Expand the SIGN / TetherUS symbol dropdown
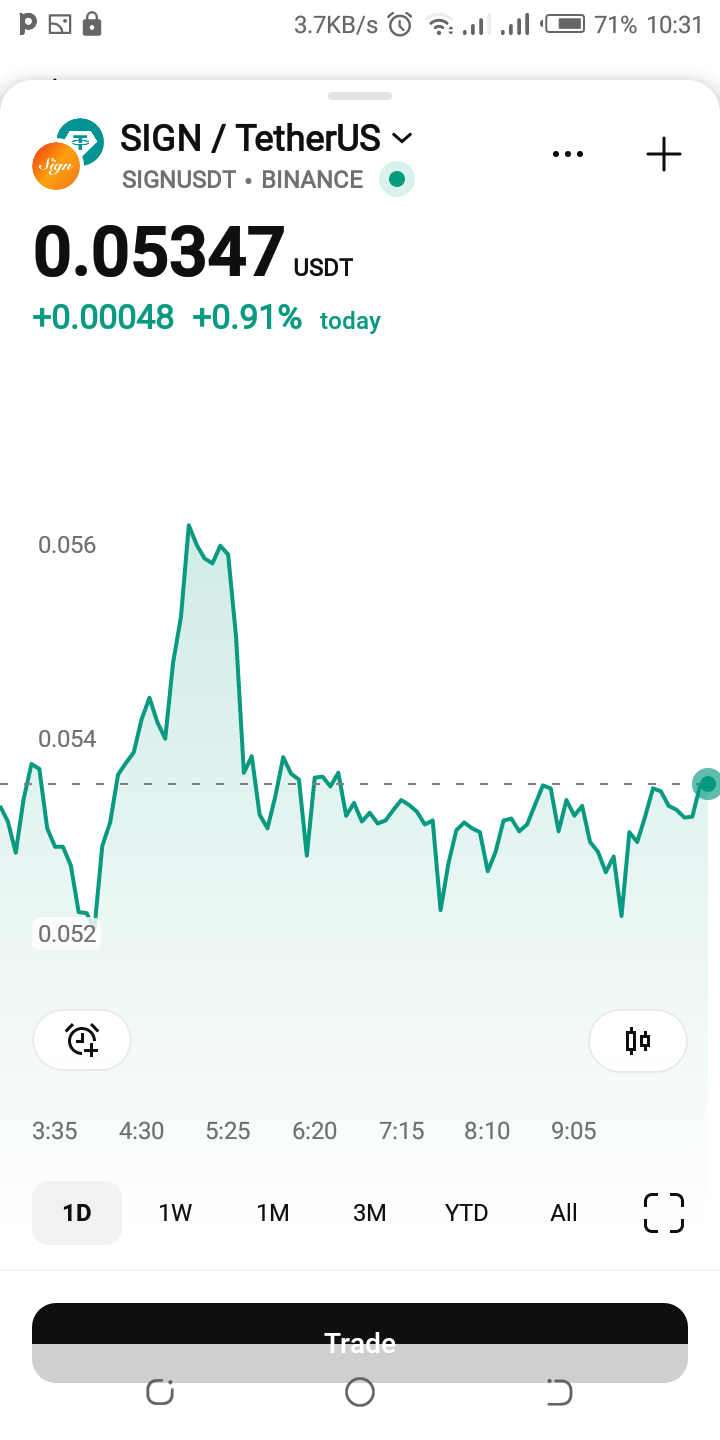 [x=402, y=138]
